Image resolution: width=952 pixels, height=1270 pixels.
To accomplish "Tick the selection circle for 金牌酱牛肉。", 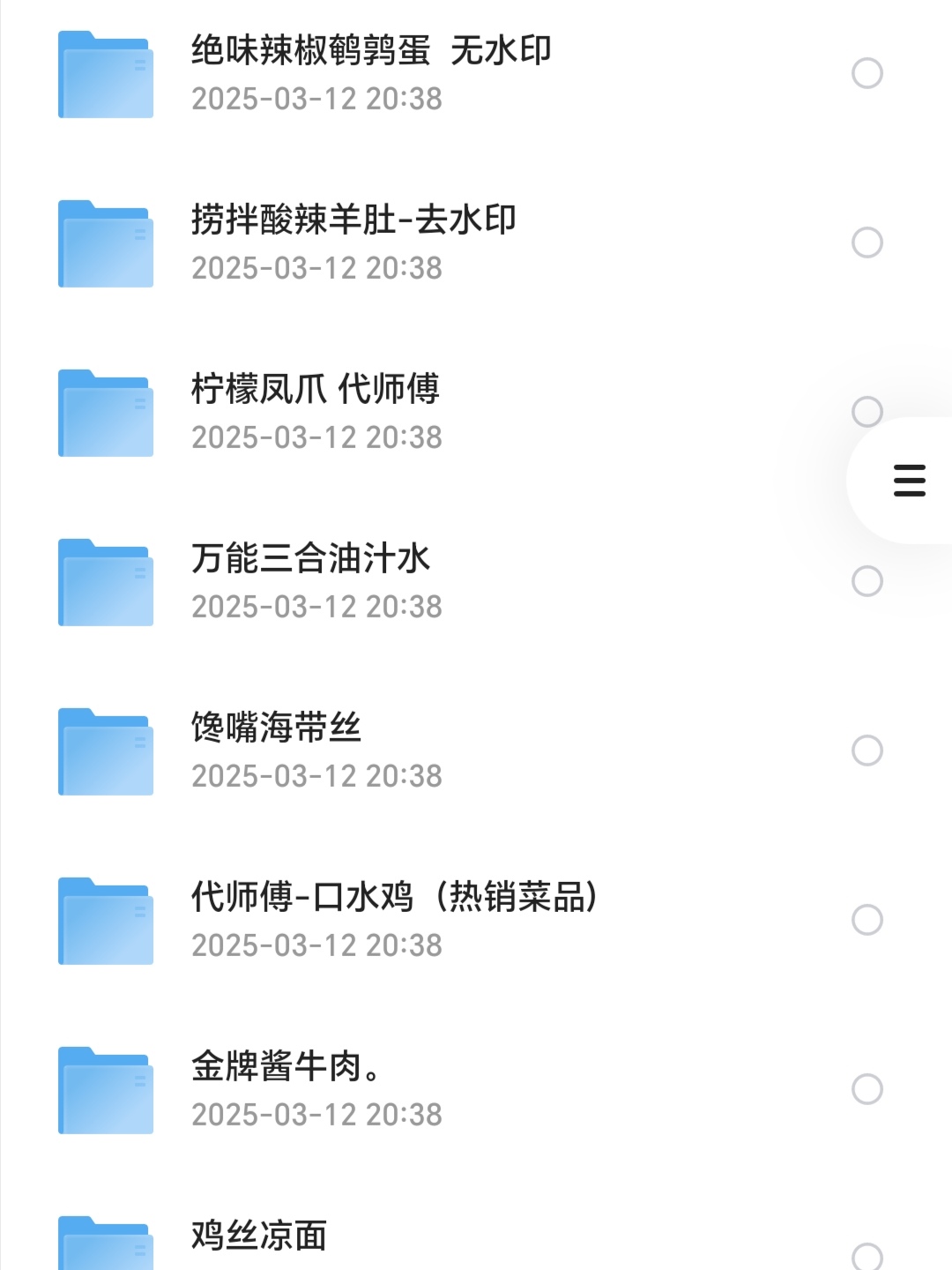I will coord(867,1089).
